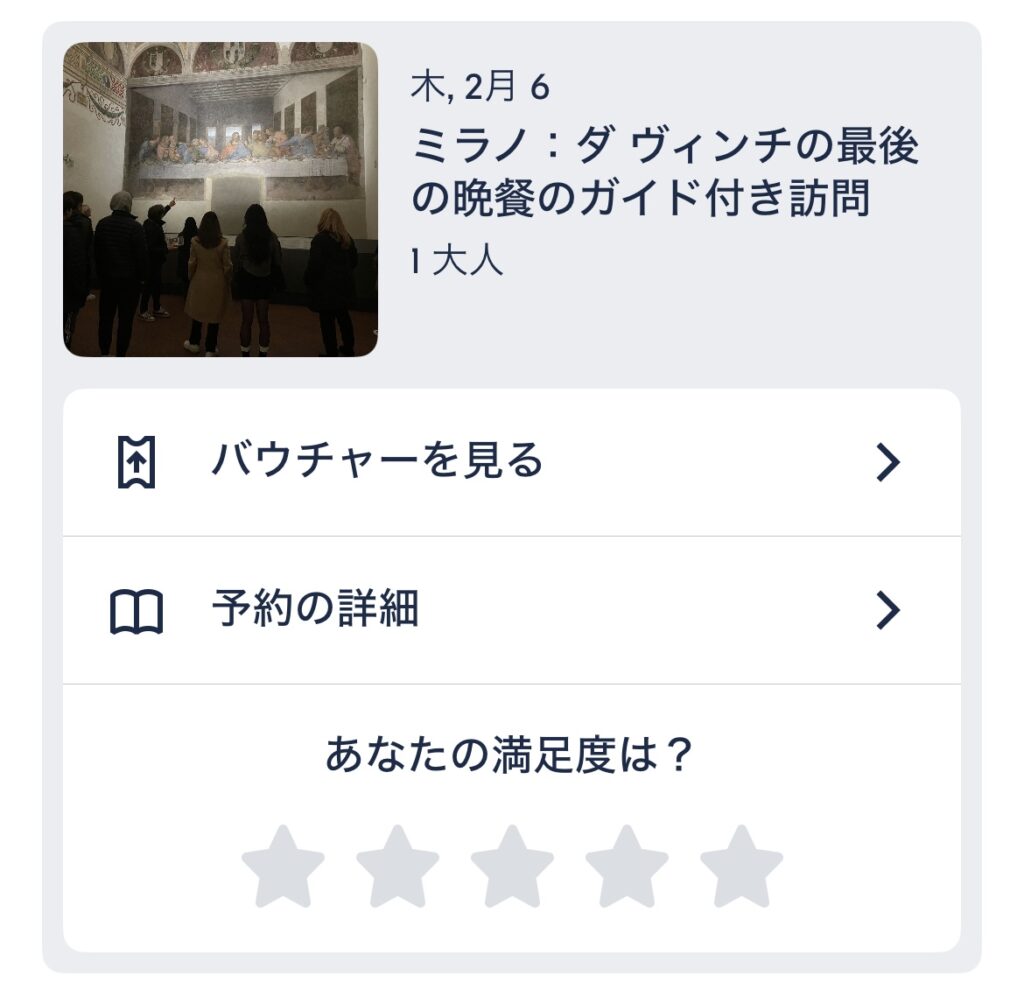Open 予約の詳細 booking details row
The image size is (1024, 997).
click(510, 610)
